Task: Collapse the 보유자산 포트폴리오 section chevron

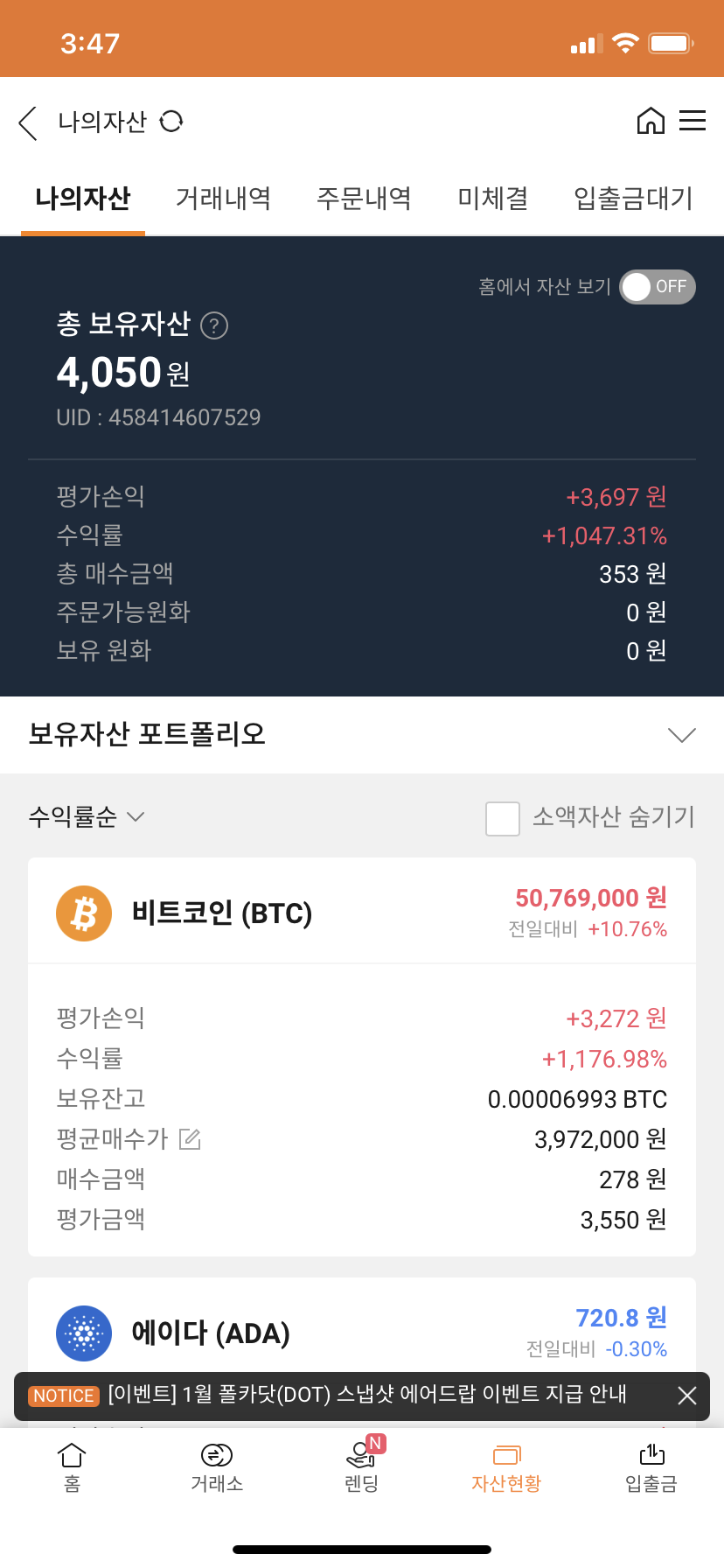Action: (x=682, y=735)
